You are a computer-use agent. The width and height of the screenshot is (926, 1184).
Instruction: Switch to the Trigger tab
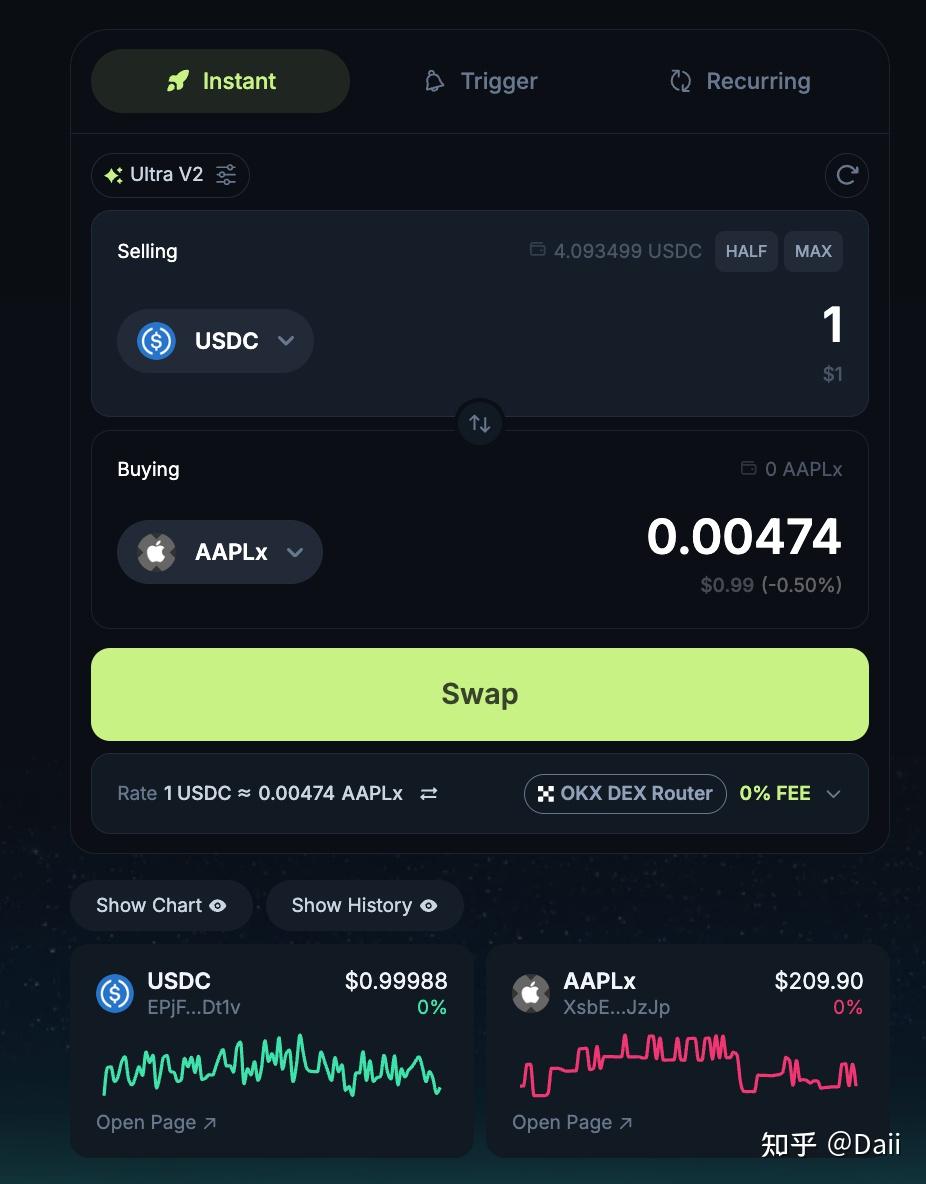(481, 81)
